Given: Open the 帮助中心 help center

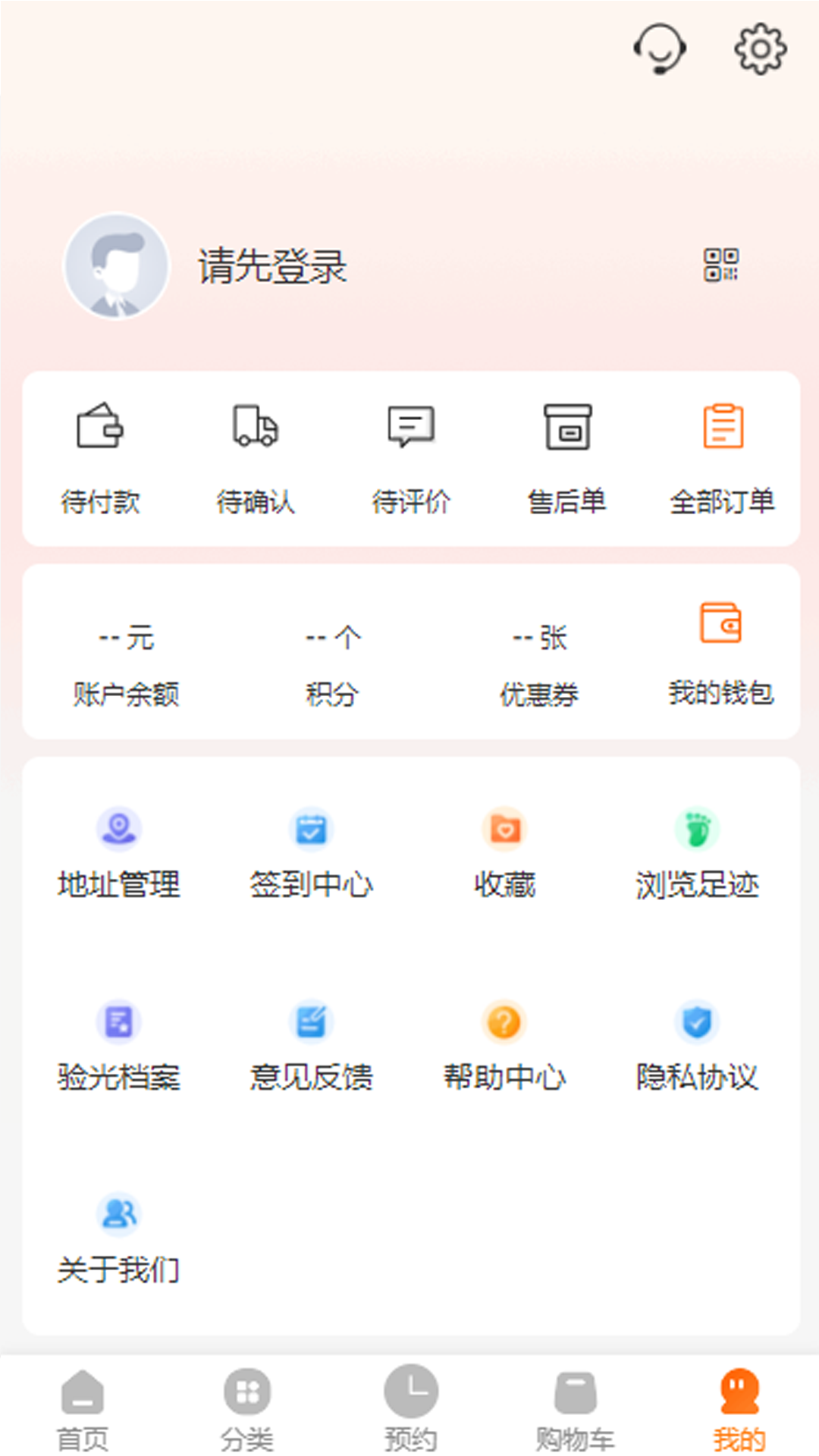Looking at the screenshot, I should point(504,1046).
